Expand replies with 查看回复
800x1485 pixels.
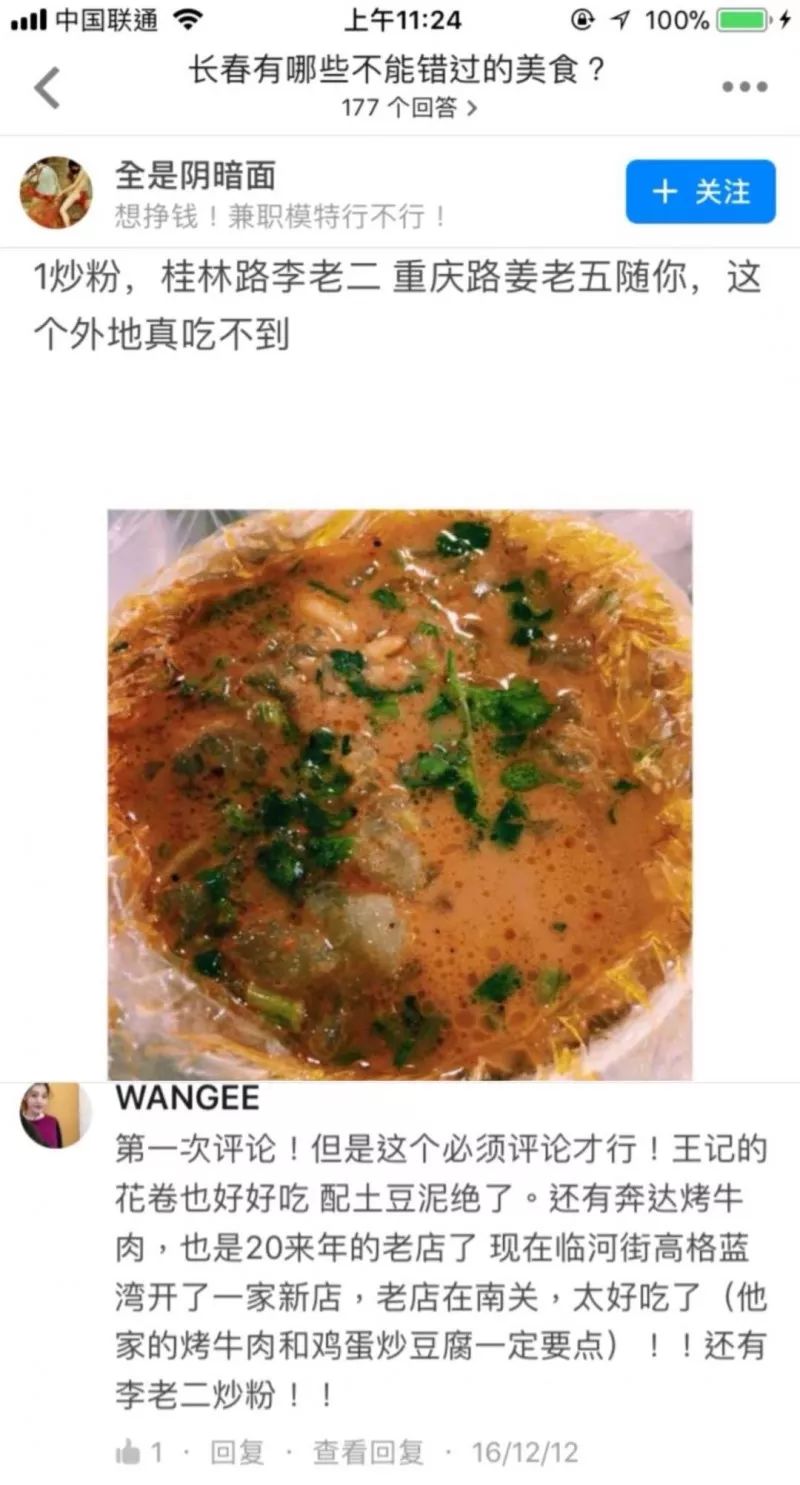367,1452
